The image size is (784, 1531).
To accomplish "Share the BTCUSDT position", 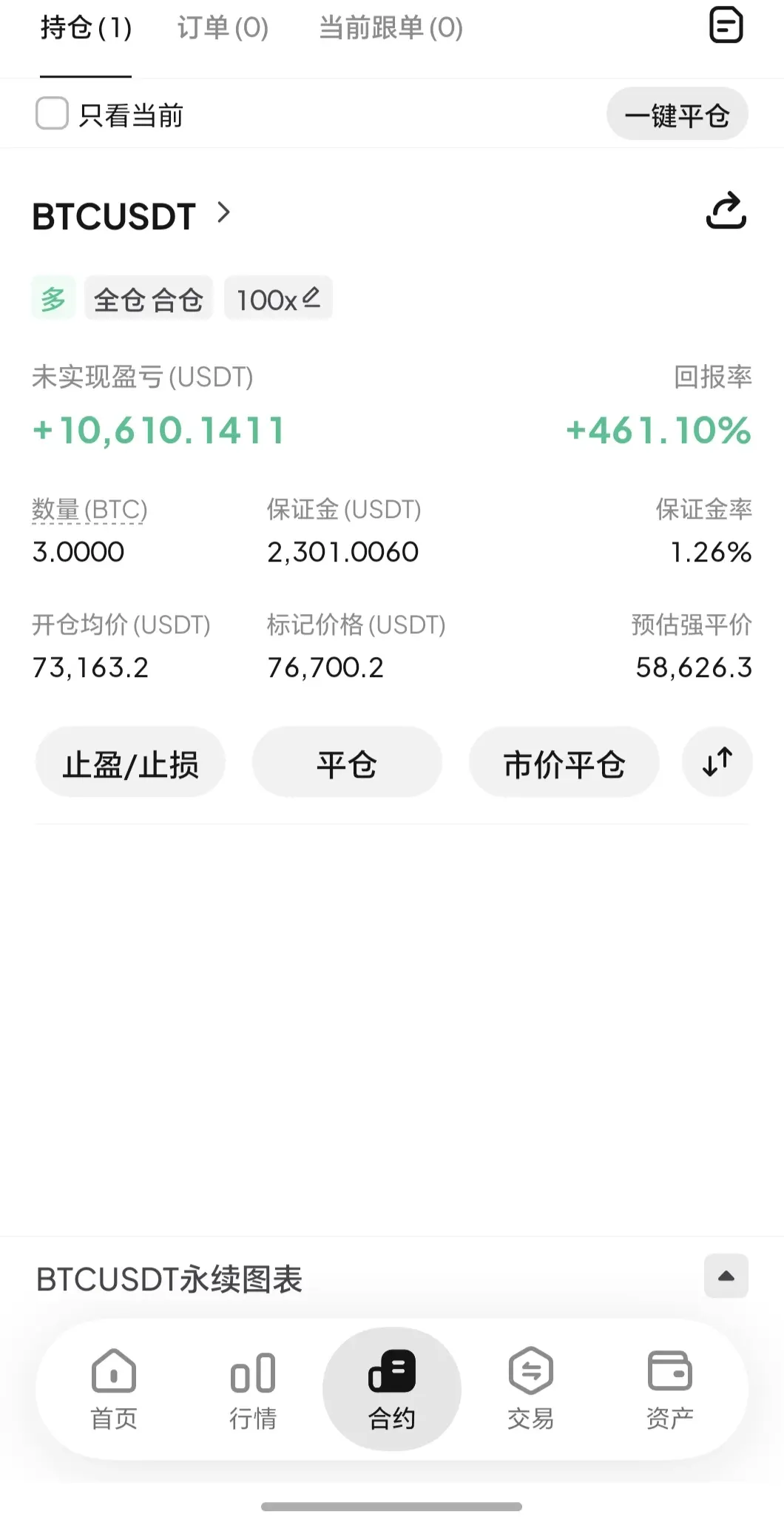I will click(726, 211).
